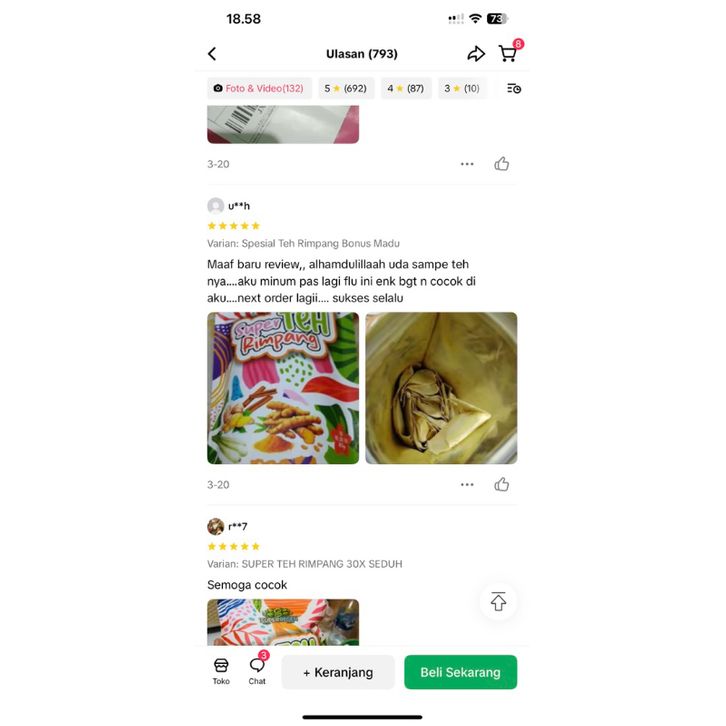
Task: Open the shopping cart
Action: [x=508, y=54]
